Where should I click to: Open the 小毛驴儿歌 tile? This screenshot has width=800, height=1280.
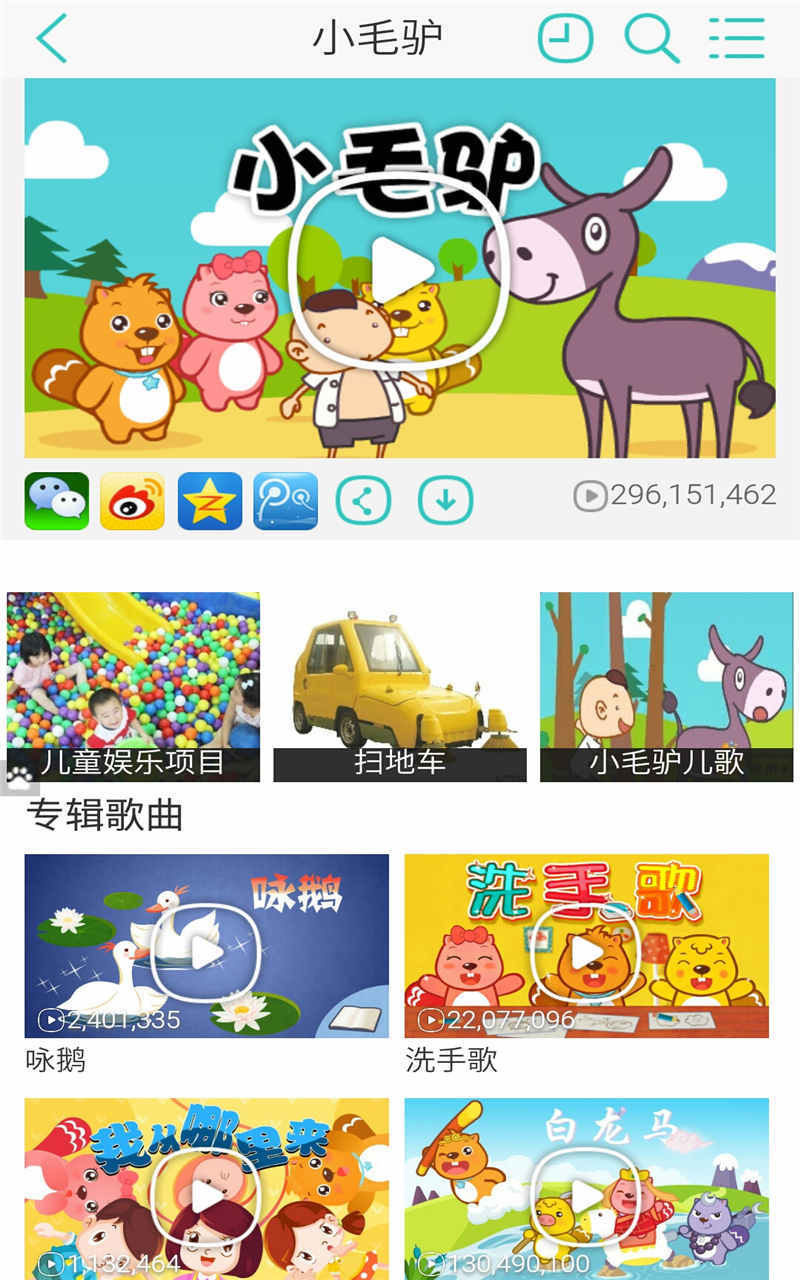666,686
